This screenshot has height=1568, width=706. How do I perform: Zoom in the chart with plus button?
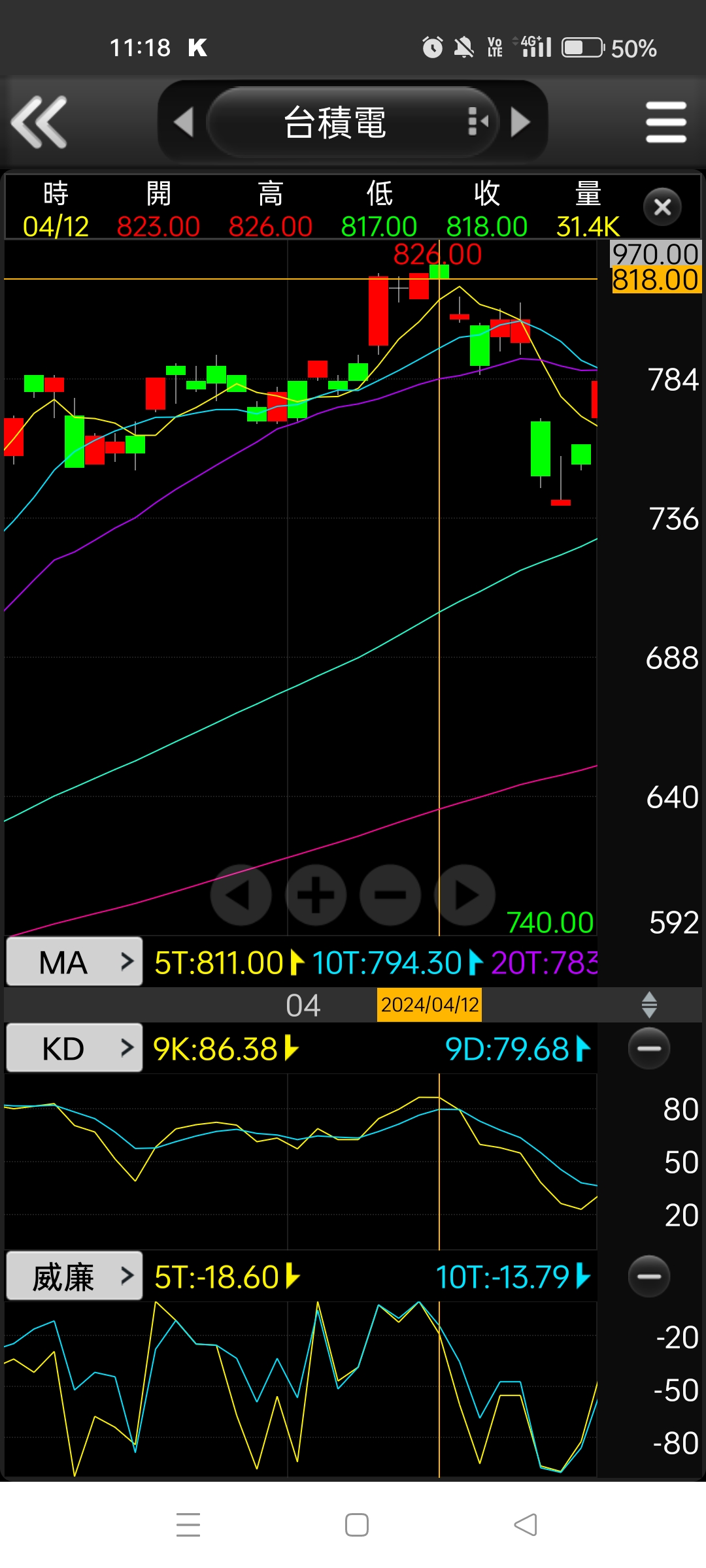coord(316,895)
